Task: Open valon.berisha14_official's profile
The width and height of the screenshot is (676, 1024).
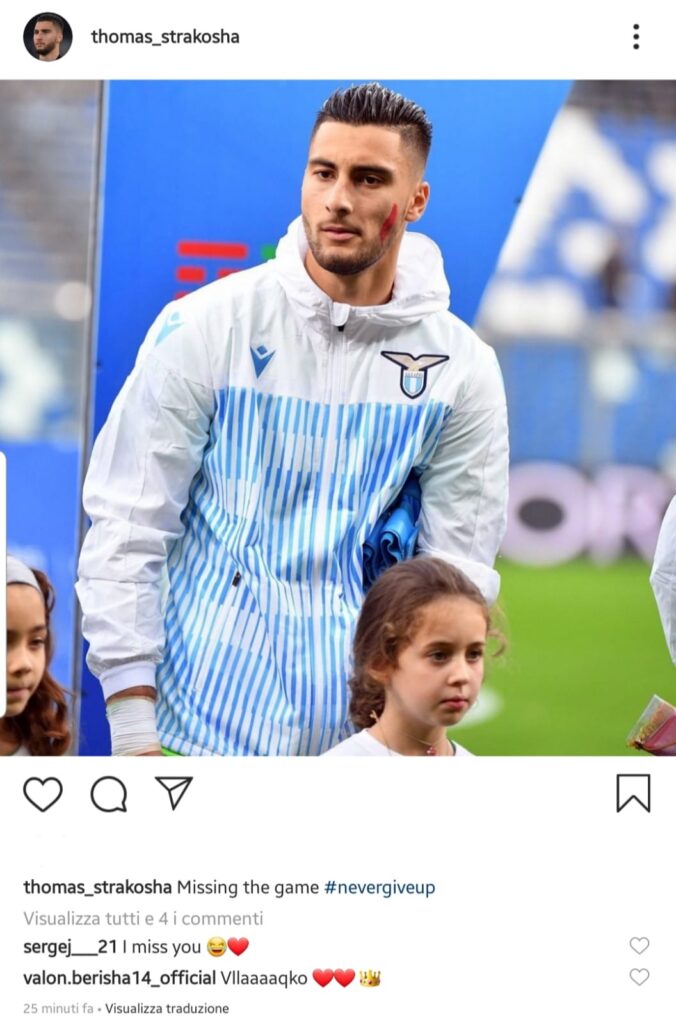Action: coord(119,977)
